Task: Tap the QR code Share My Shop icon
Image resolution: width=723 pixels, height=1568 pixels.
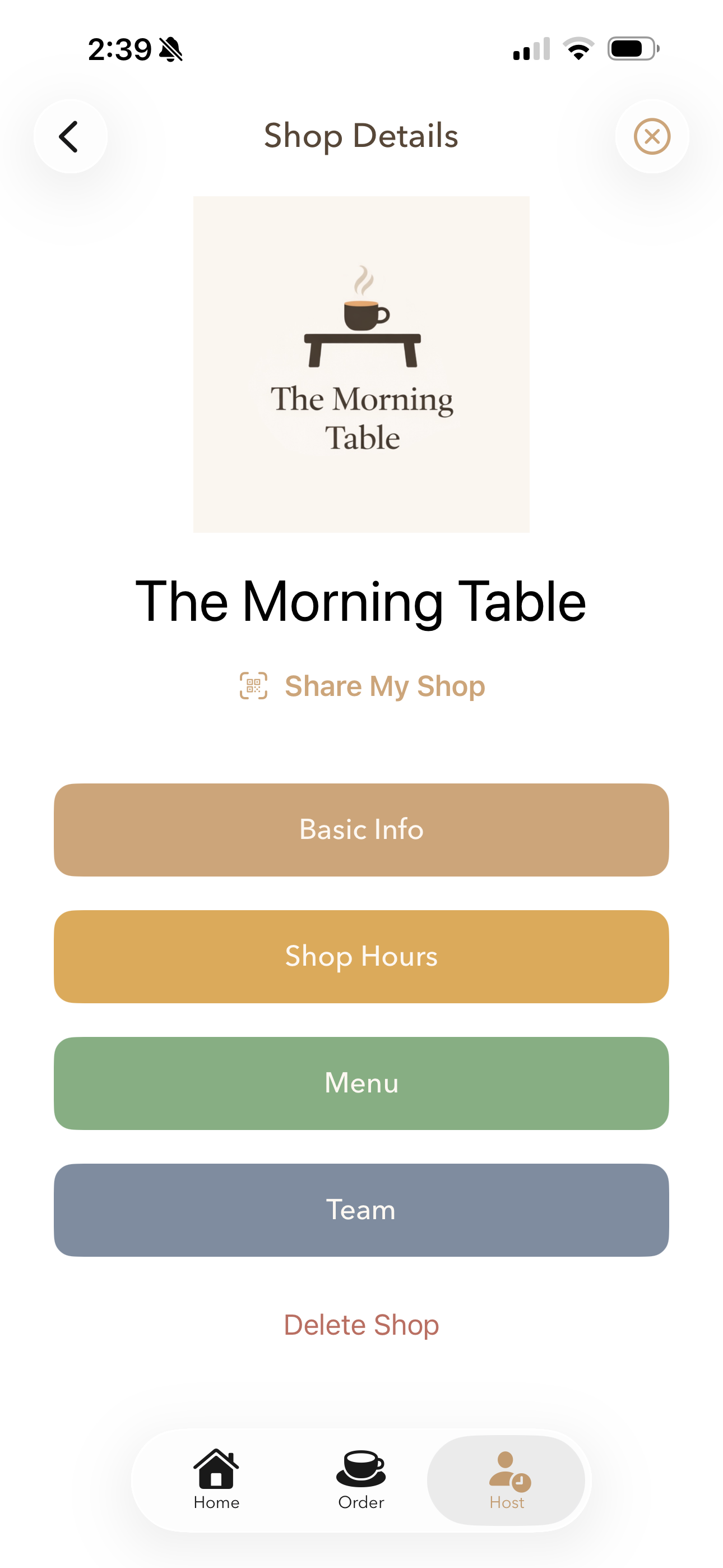Action: pos(253,685)
